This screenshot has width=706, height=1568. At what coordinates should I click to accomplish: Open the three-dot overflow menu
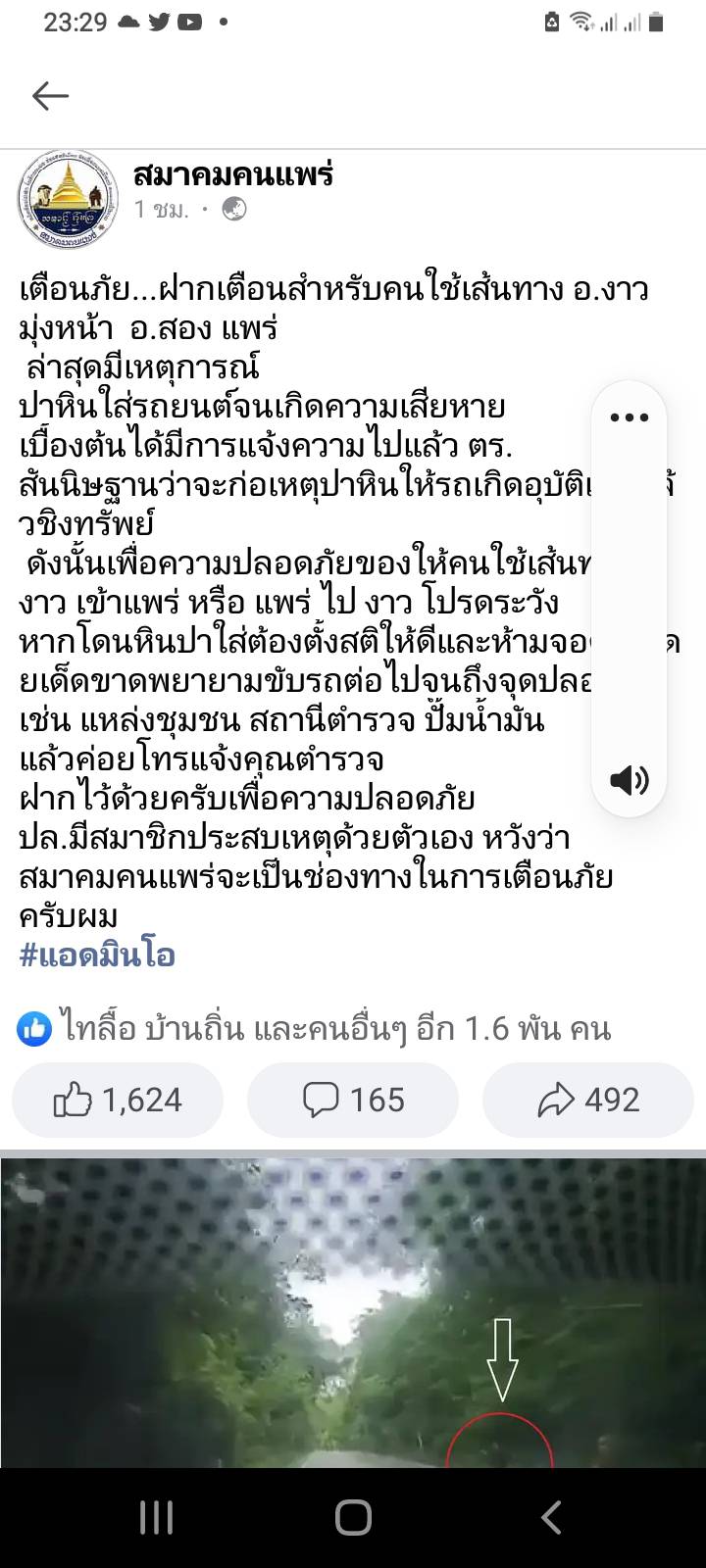[629, 417]
